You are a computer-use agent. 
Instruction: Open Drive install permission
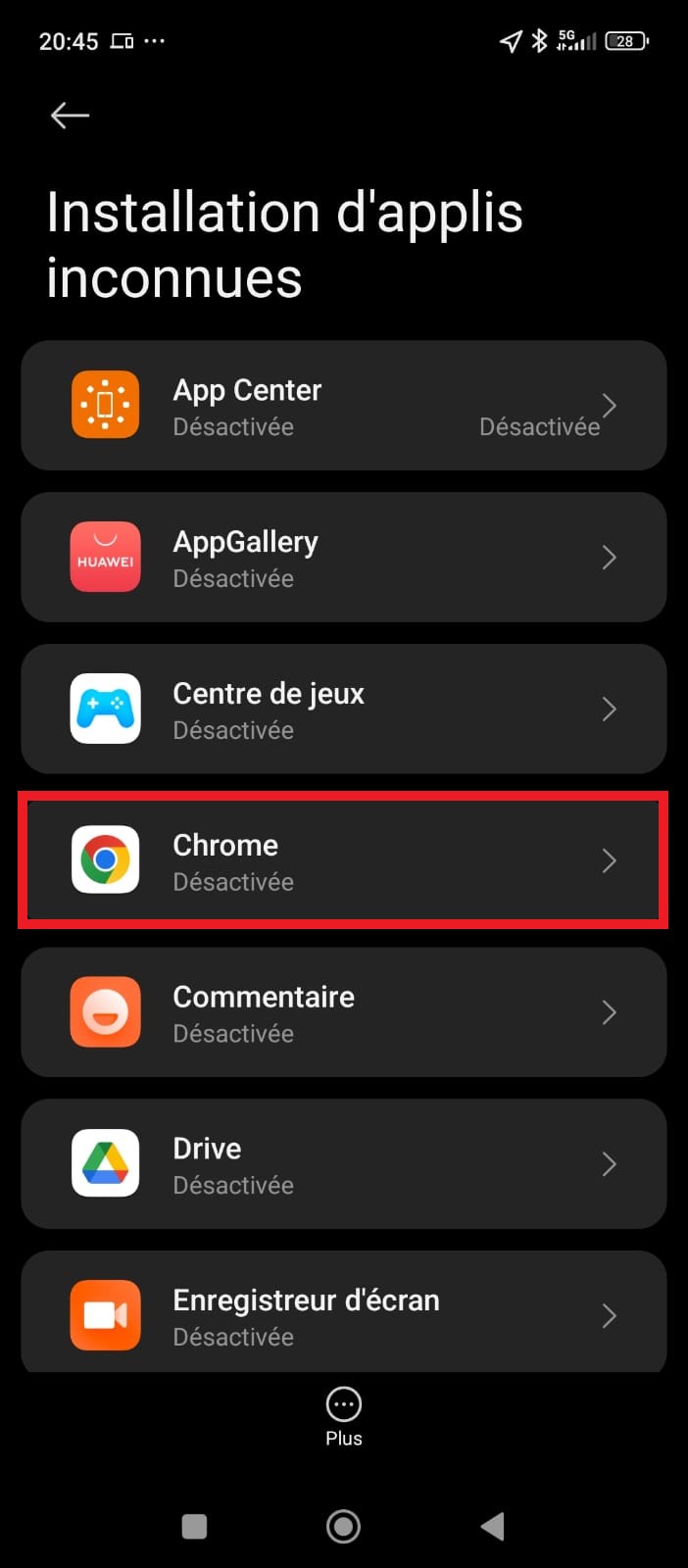coord(343,1164)
